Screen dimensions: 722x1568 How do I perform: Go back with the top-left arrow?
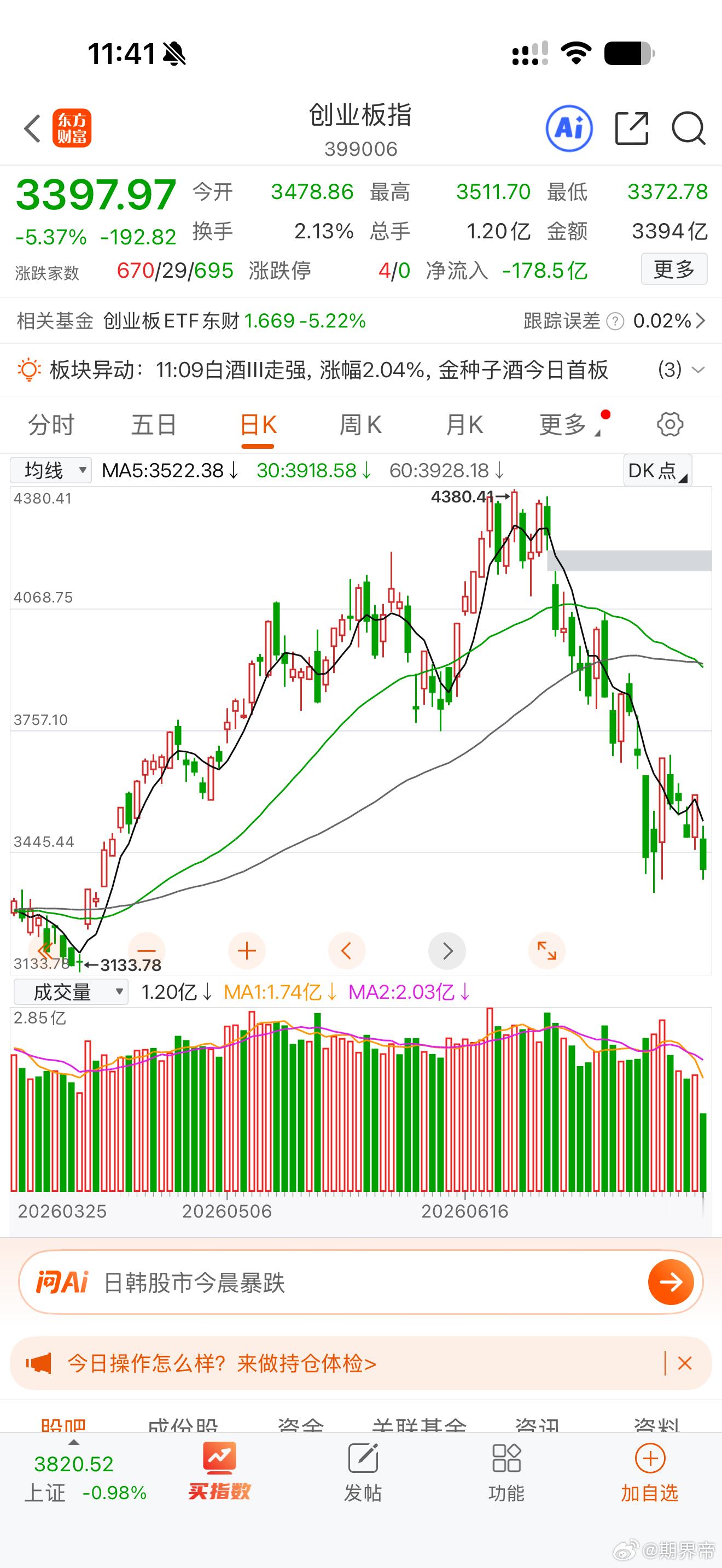(32, 128)
